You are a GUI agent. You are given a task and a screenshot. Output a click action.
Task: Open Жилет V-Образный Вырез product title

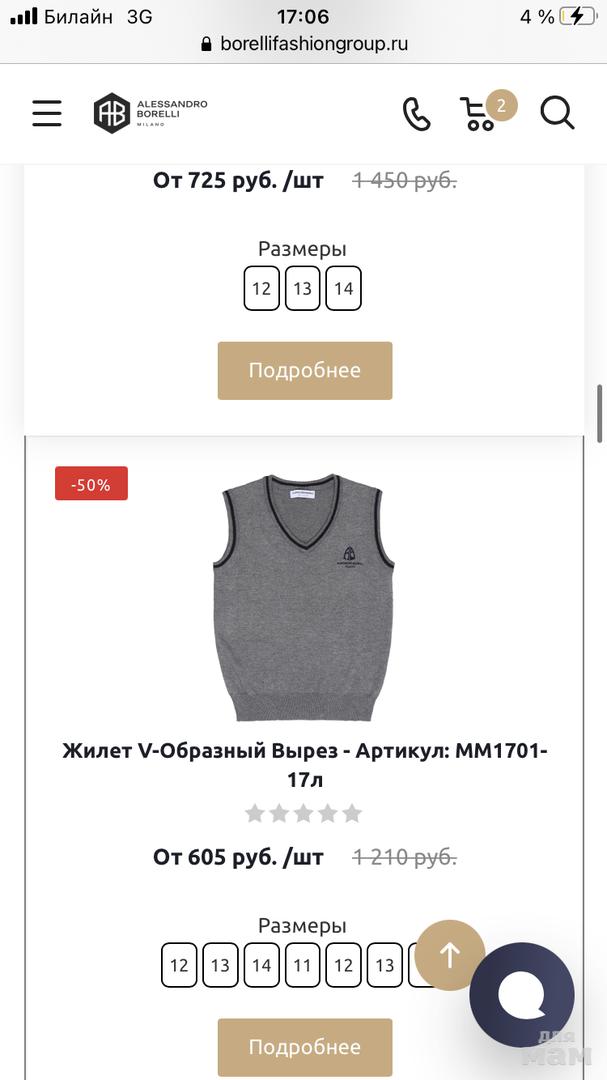pos(304,765)
